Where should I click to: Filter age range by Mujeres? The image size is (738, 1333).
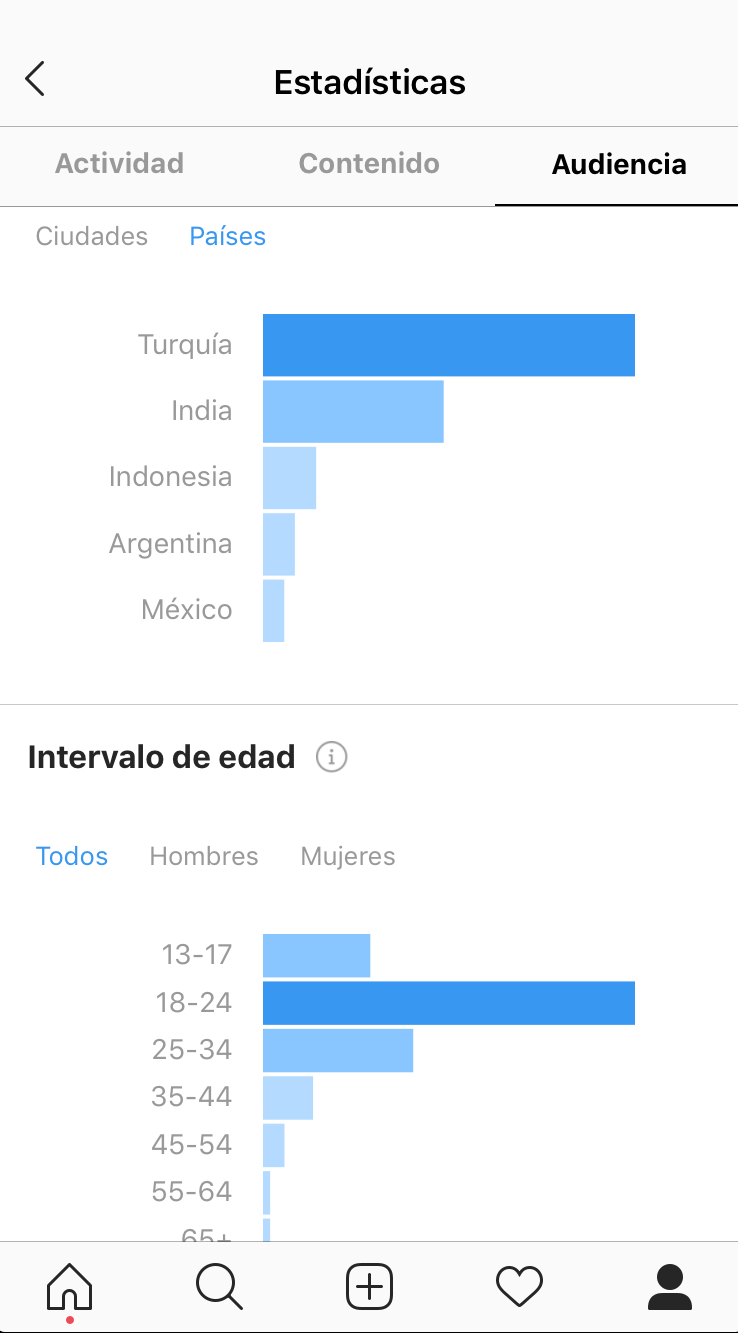tap(348, 857)
